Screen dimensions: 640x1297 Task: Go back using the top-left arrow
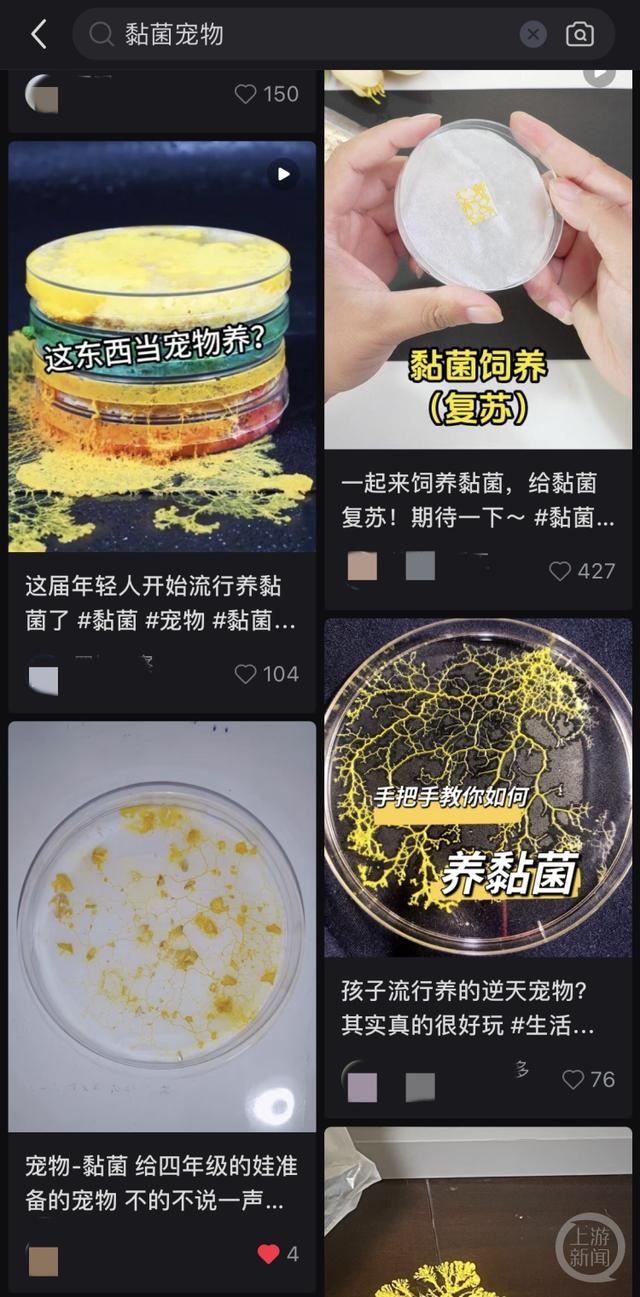pyautogui.click(x=38, y=34)
